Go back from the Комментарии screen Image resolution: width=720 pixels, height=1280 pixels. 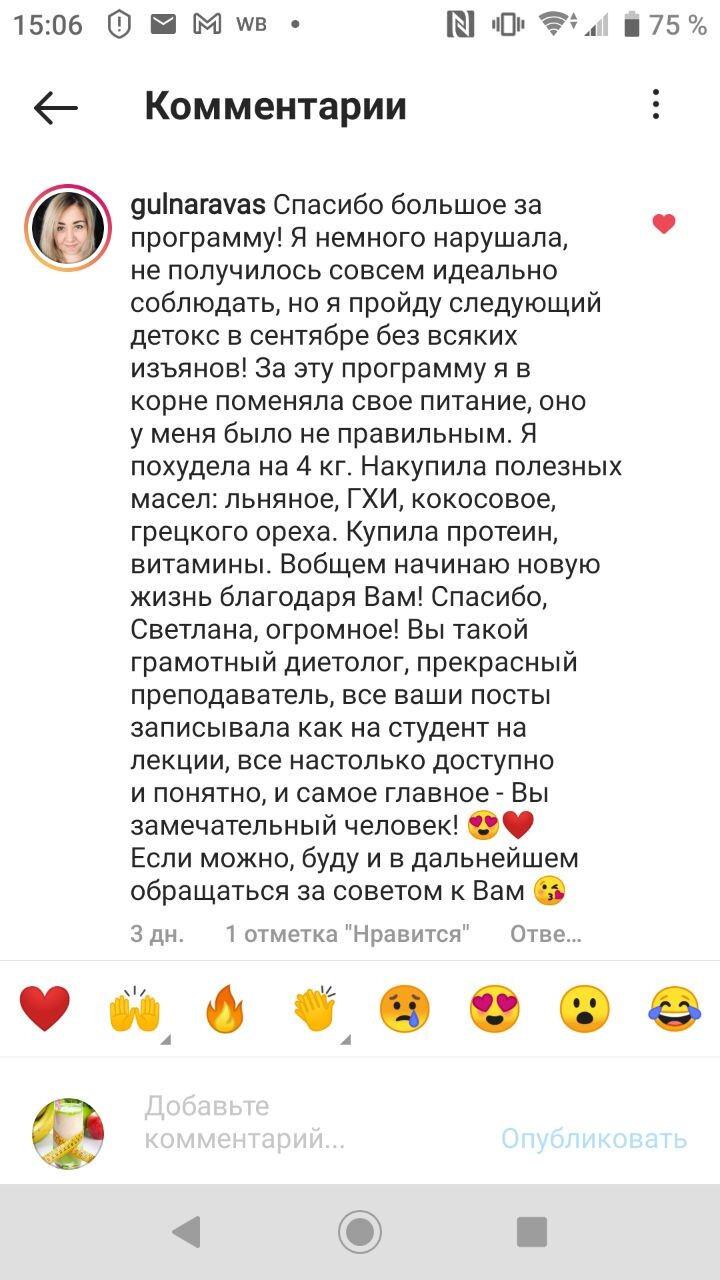(56, 108)
